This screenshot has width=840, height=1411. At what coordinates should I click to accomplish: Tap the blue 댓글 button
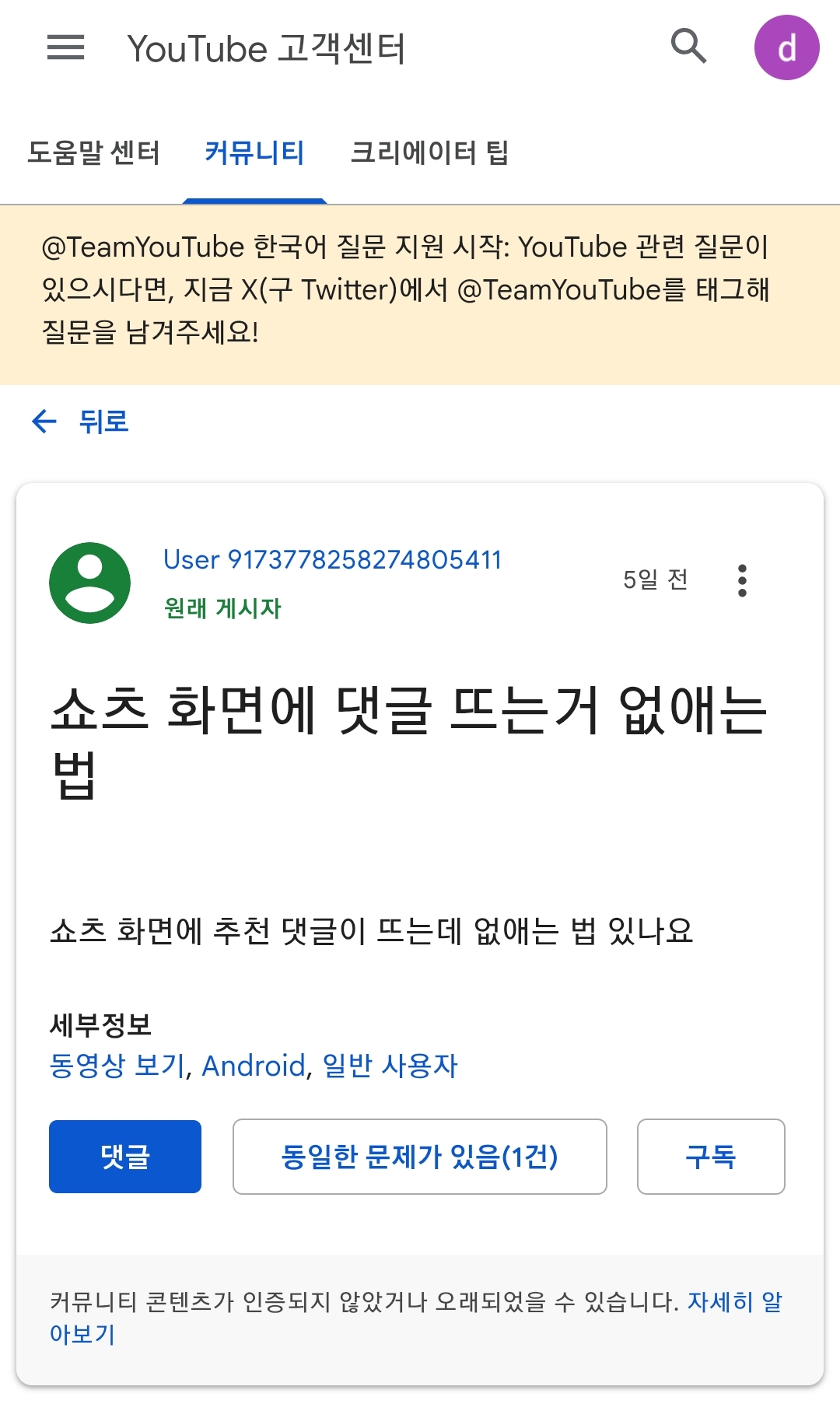tap(125, 1157)
